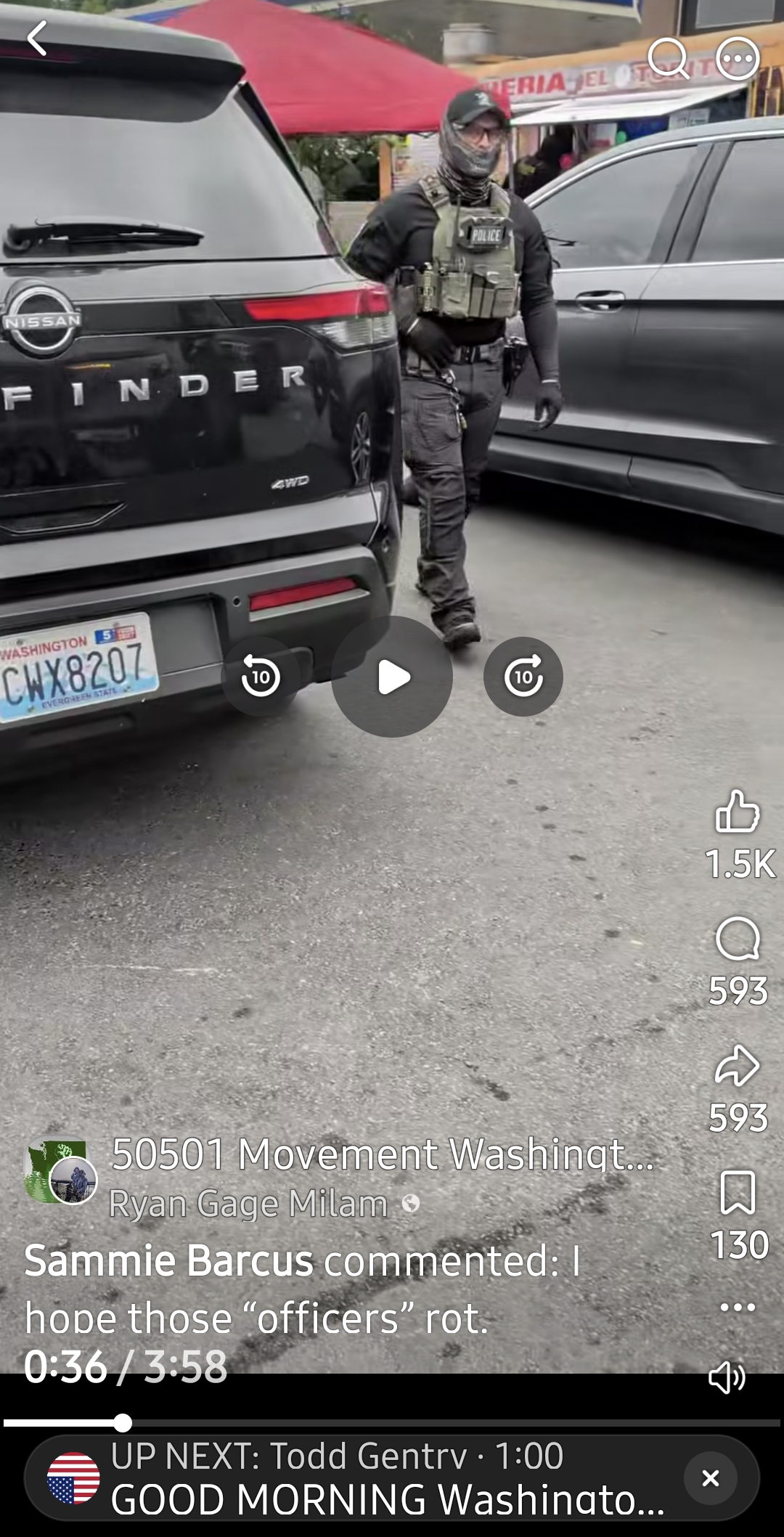Open the top-right more options menu
This screenshot has width=784, height=1537.
(738, 58)
